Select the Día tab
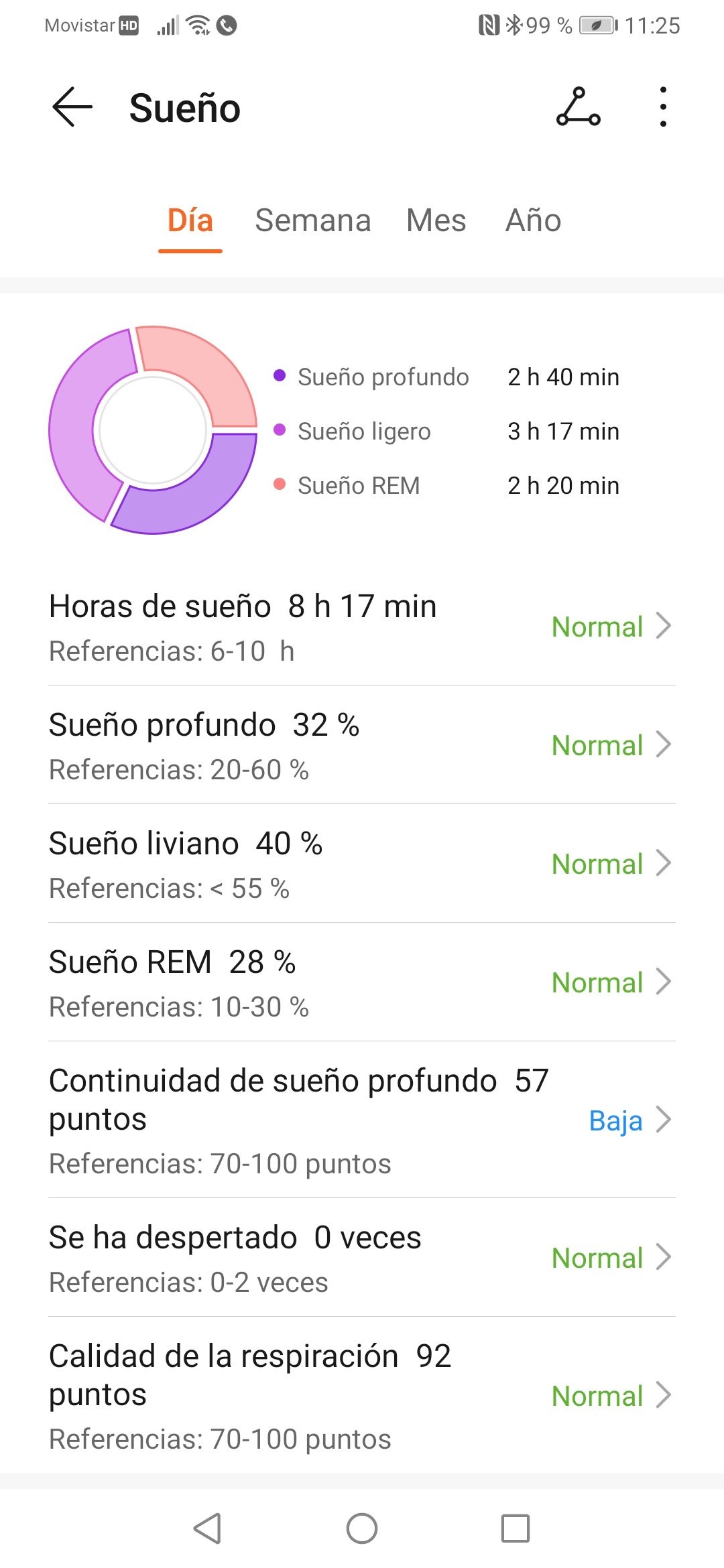The height and width of the screenshot is (1568, 724). [190, 220]
